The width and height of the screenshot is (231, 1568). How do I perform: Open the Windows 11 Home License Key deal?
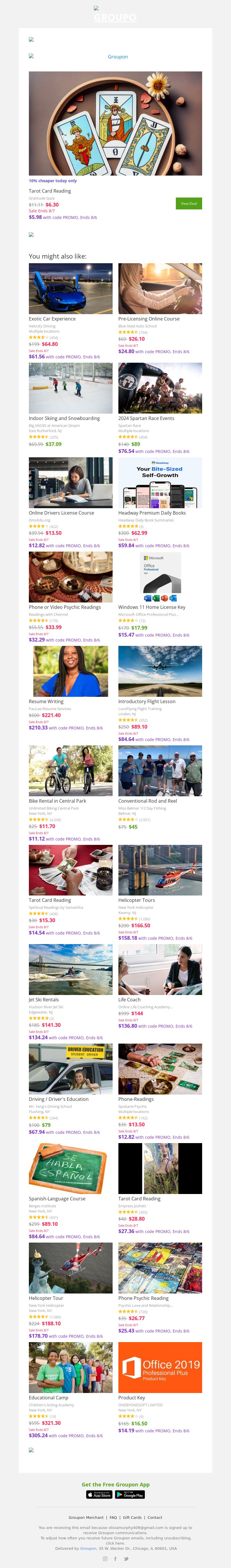[x=160, y=577]
